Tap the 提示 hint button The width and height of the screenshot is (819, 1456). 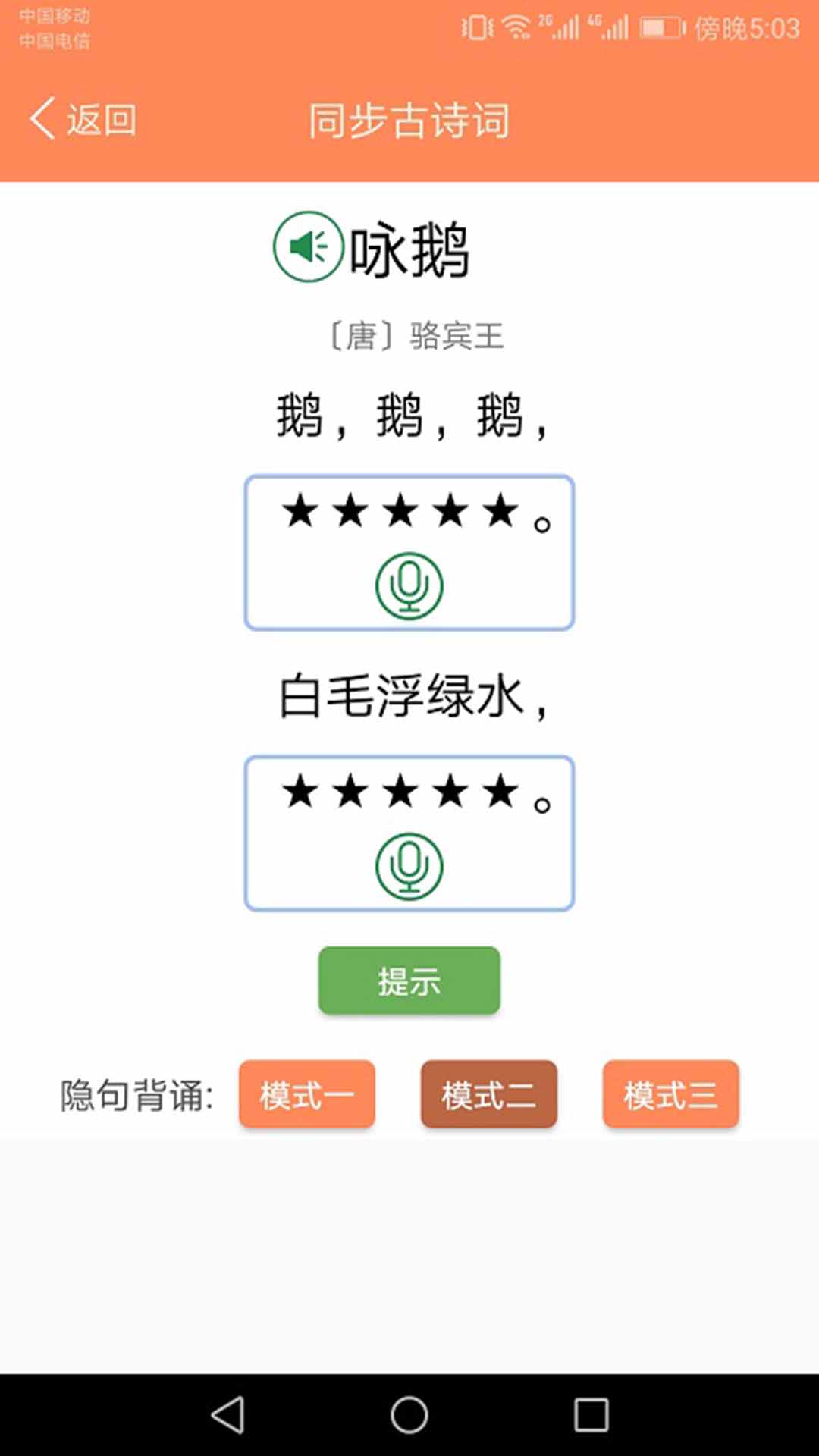point(408,981)
